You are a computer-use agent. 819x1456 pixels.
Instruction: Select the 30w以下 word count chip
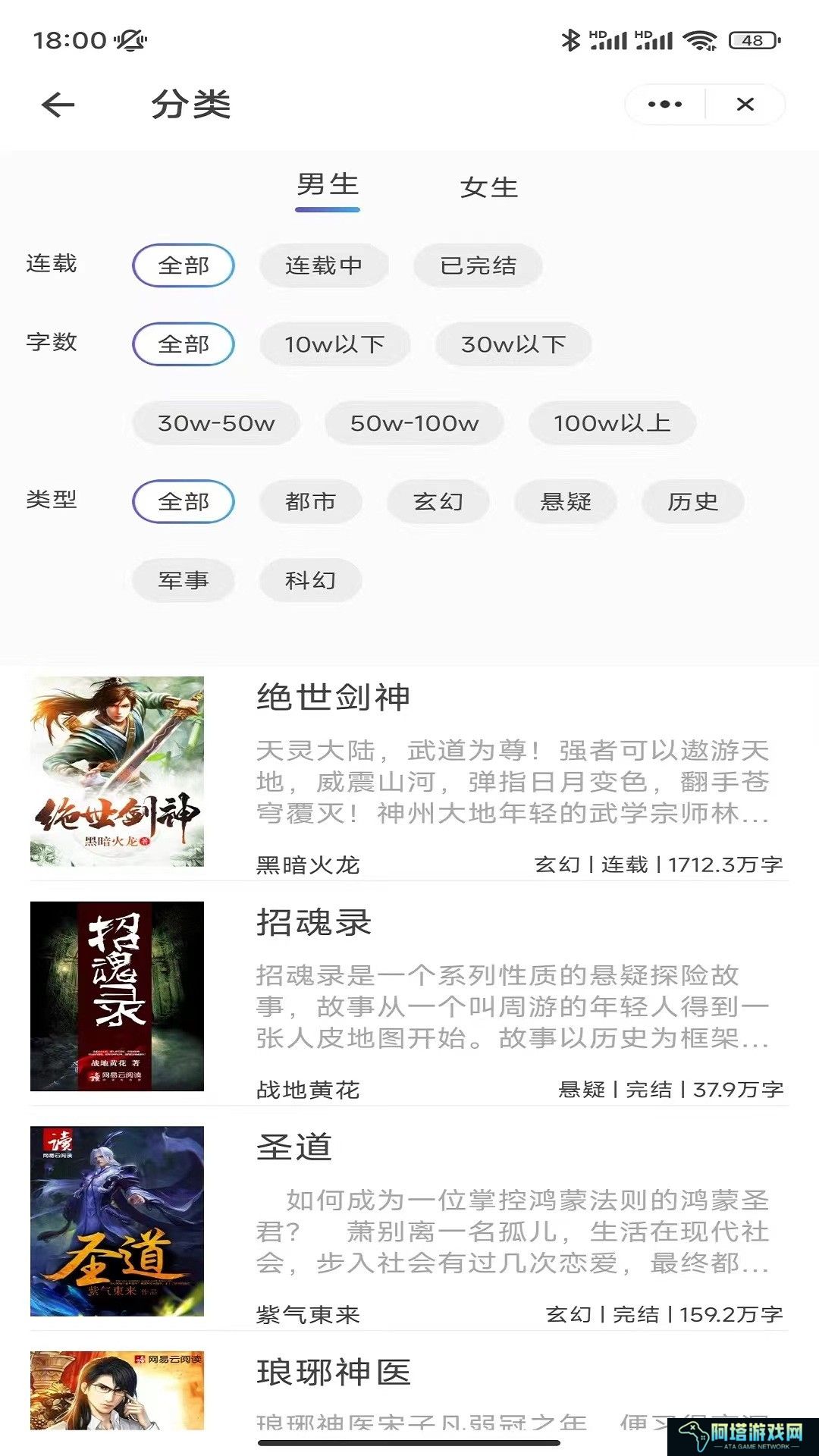point(513,344)
